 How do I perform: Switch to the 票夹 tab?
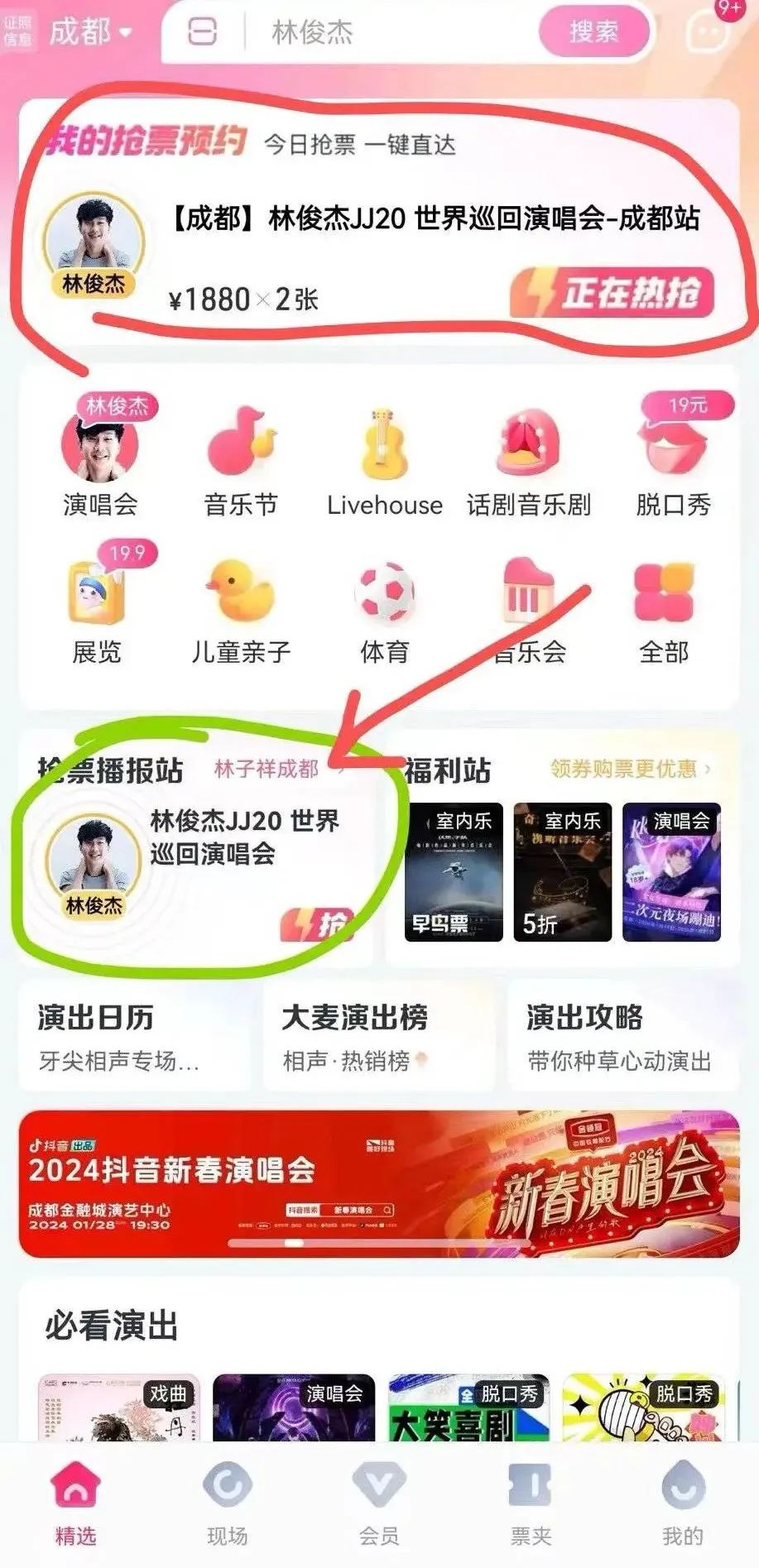click(x=531, y=1504)
